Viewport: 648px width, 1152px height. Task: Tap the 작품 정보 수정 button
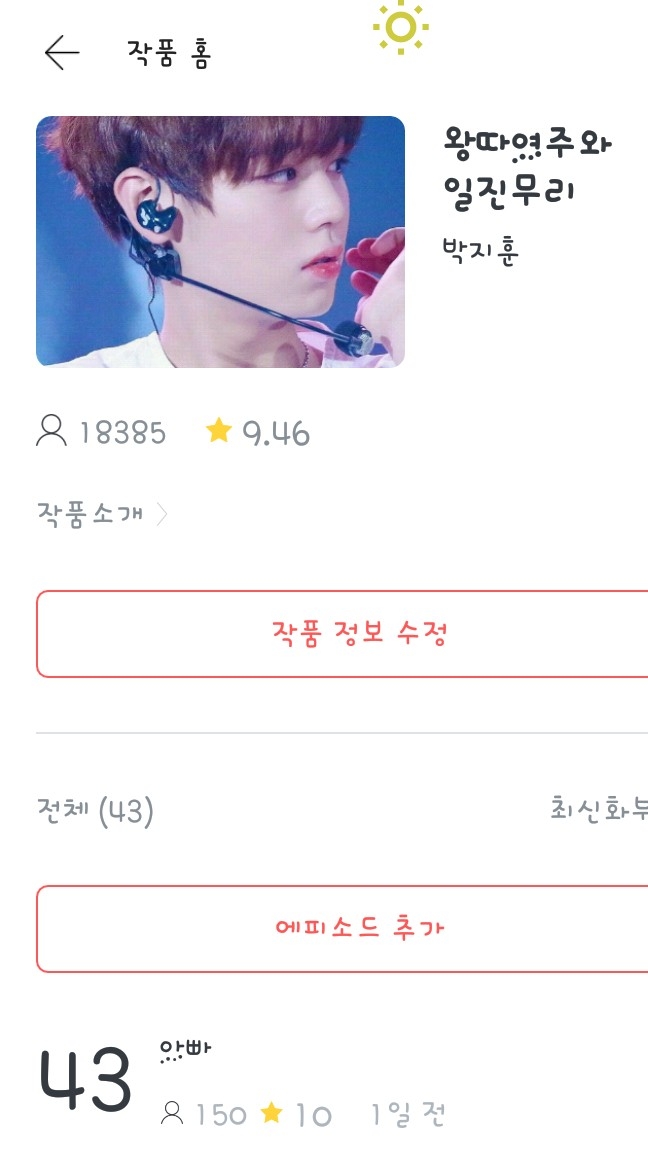click(358, 634)
